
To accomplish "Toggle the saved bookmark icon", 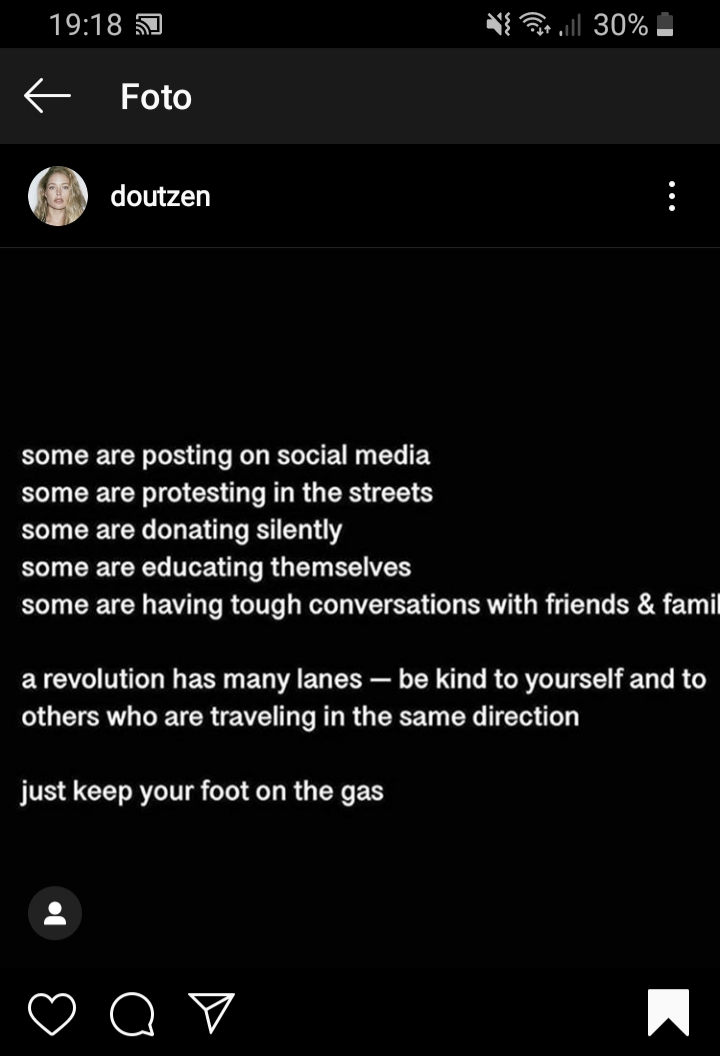I will [x=668, y=1012].
